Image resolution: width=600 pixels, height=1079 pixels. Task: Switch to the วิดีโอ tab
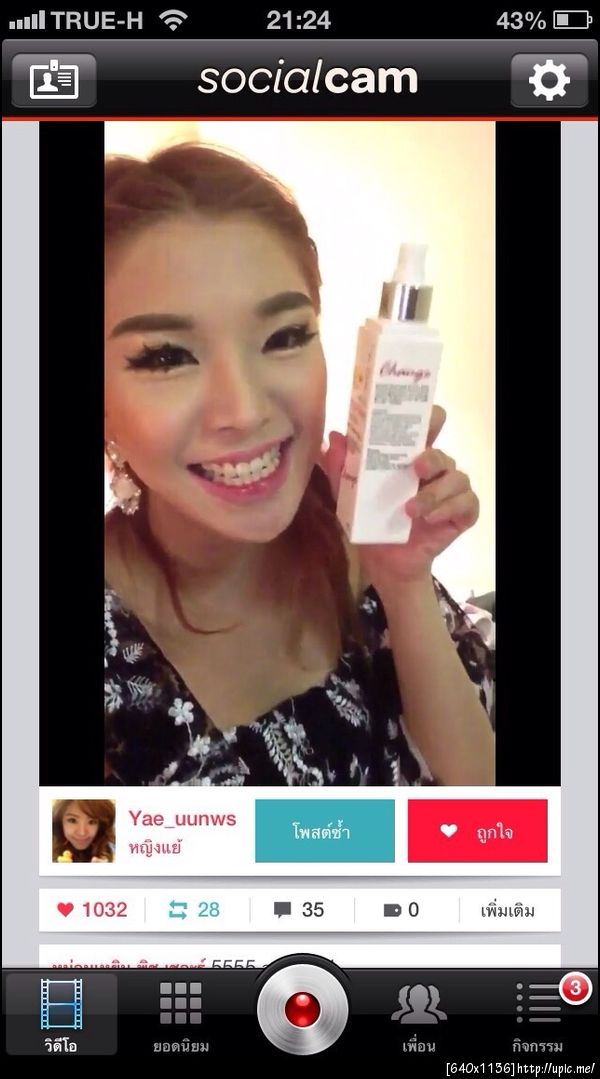coord(61,1015)
